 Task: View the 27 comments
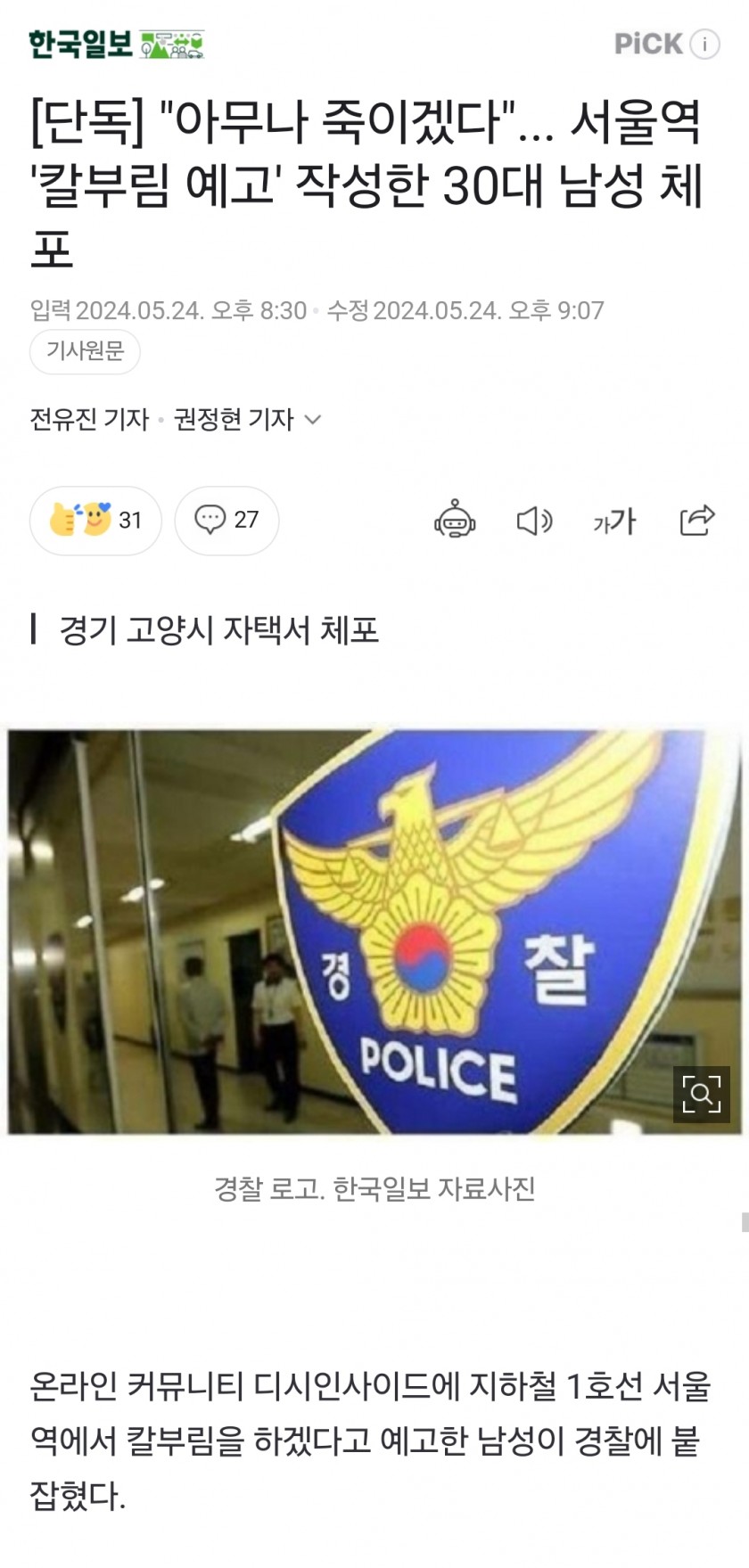226,520
